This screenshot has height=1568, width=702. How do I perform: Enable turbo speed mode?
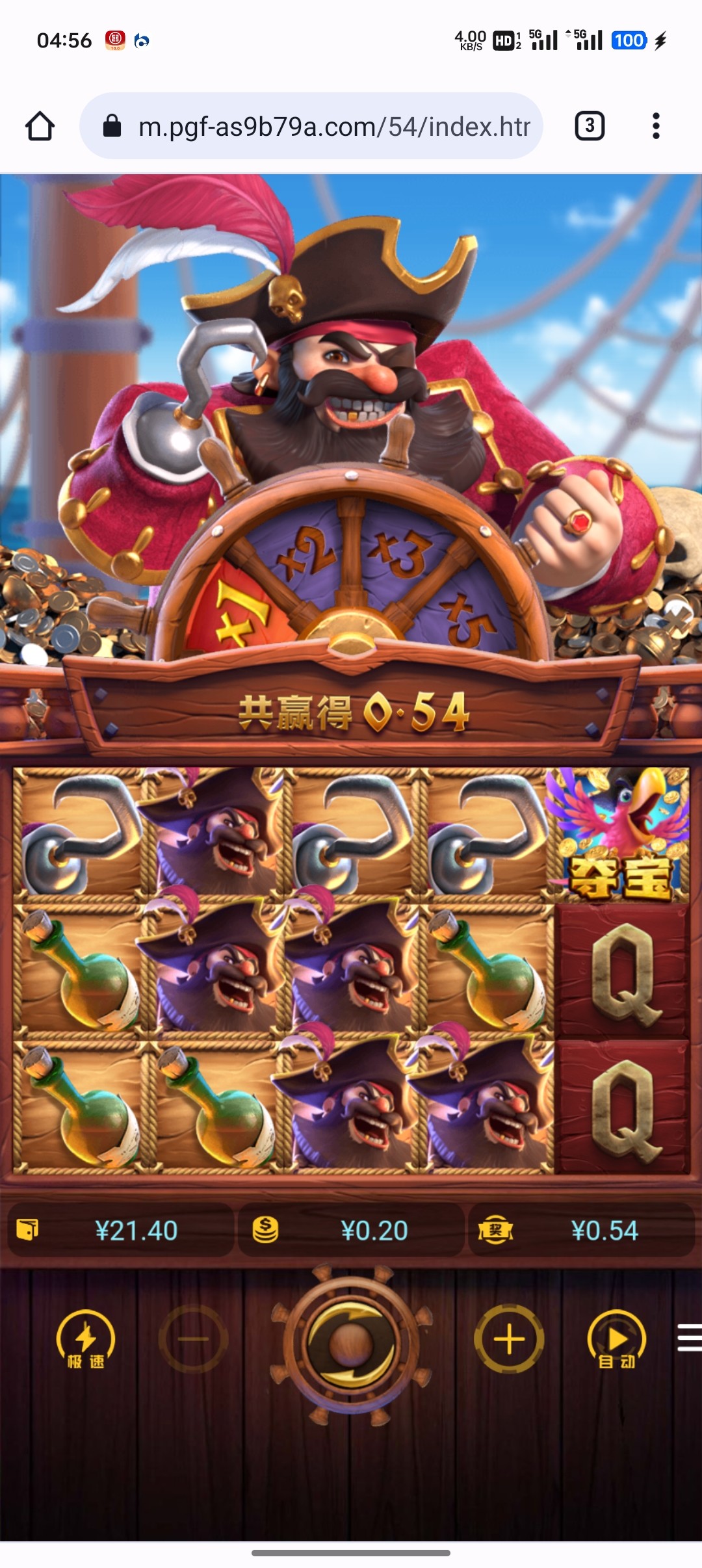coord(86,1340)
